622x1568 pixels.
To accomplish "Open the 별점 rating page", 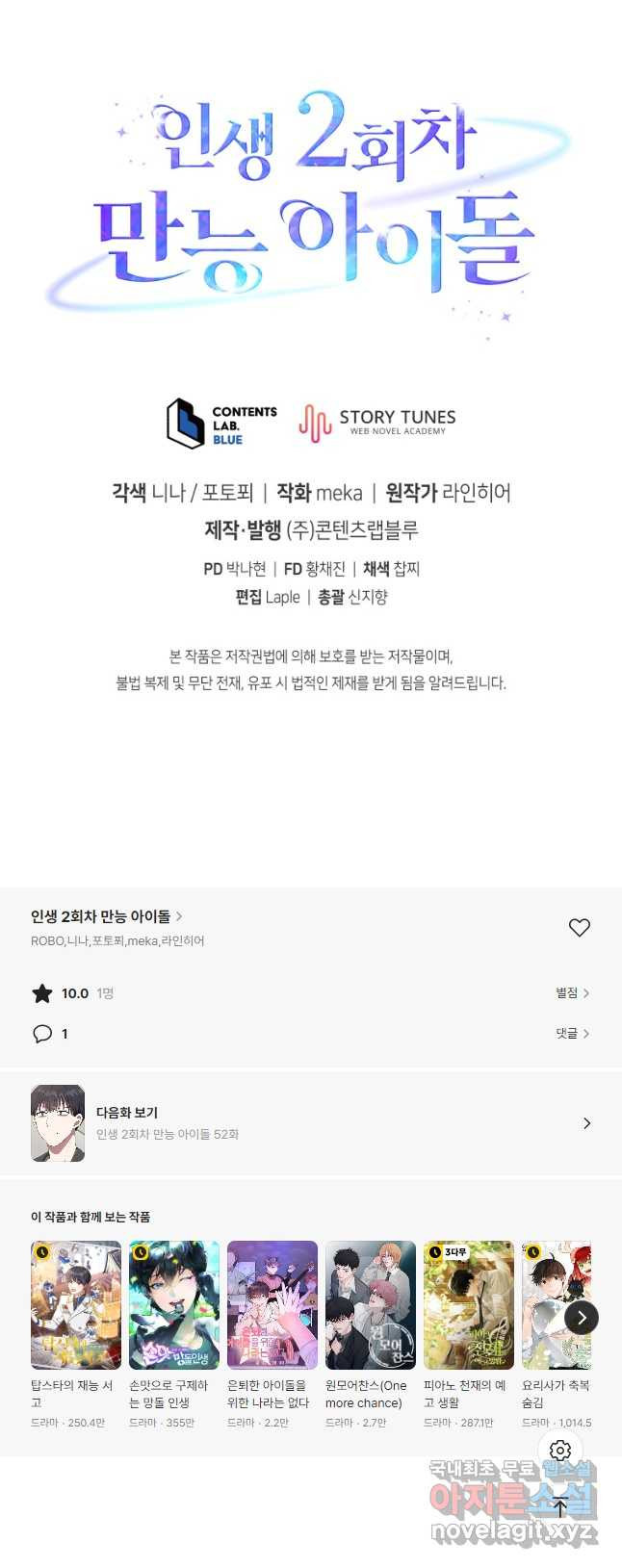I will 572,992.
